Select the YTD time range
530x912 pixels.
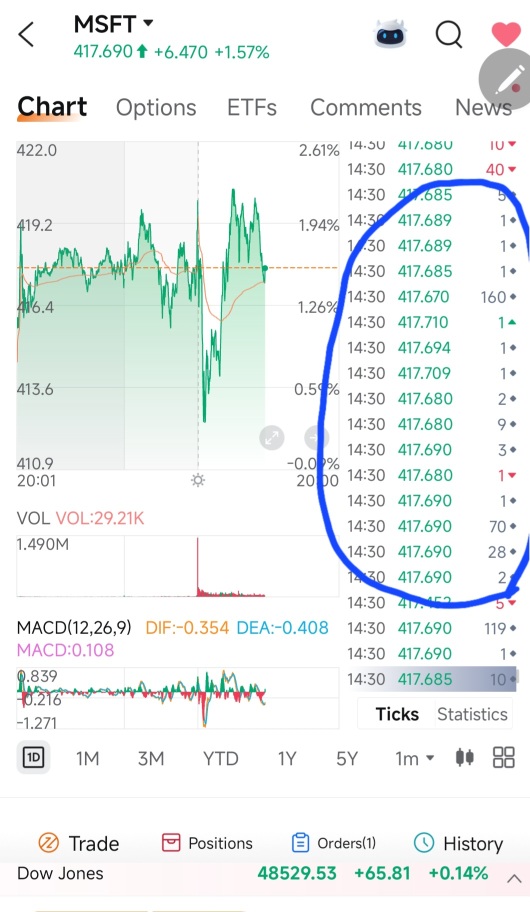coord(220,758)
